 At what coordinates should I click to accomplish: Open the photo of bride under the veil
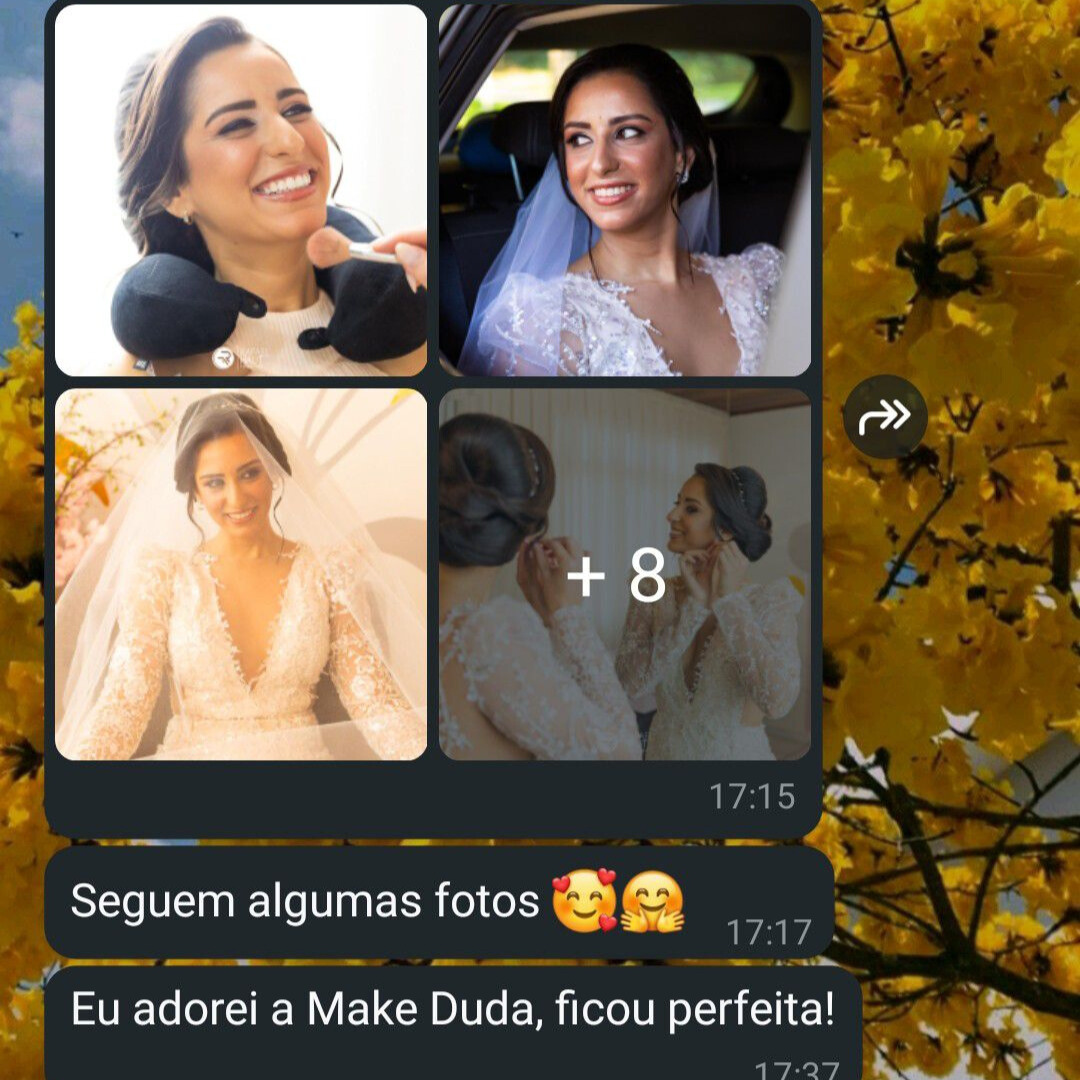point(240,574)
